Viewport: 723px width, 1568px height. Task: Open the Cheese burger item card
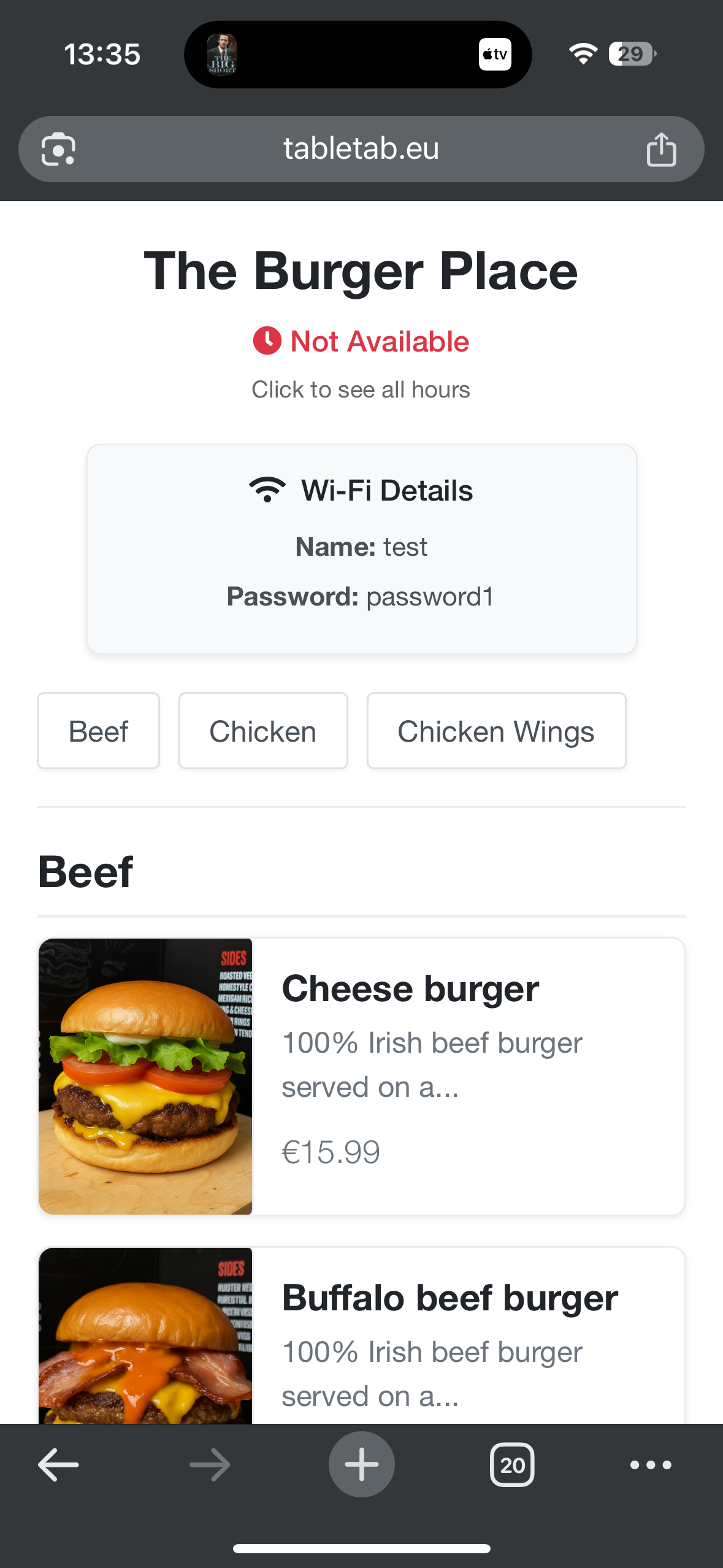pos(361,1076)
